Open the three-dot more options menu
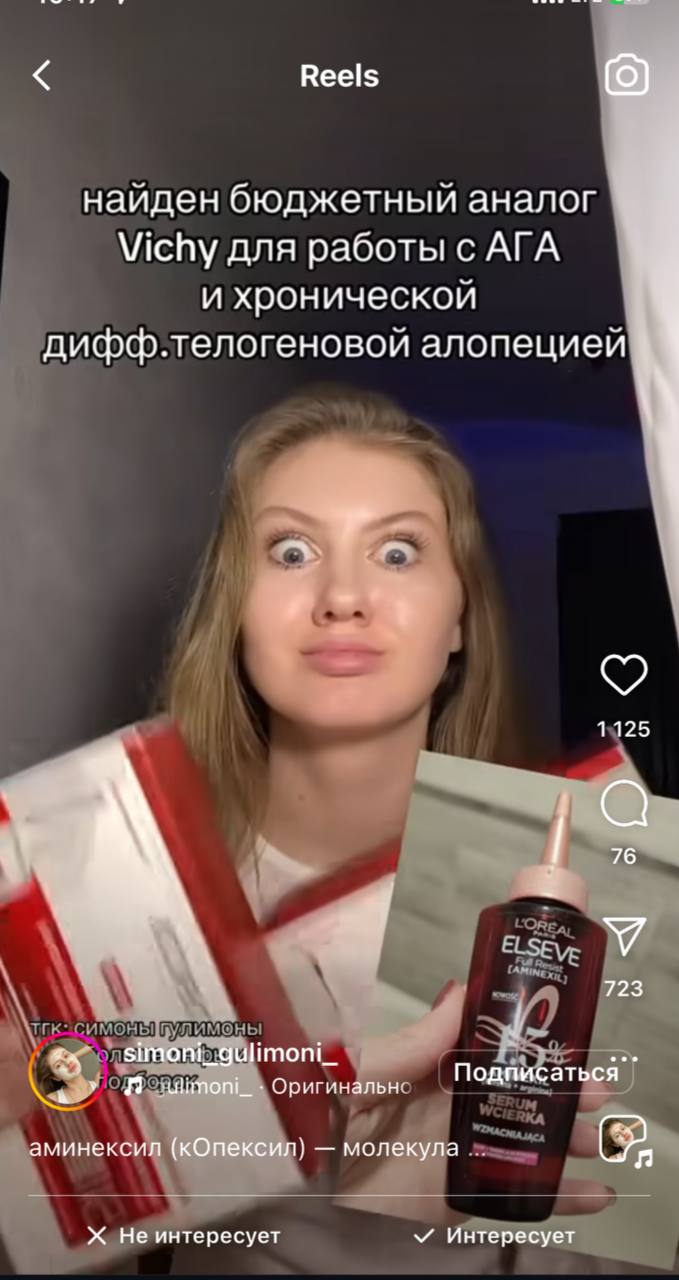The image size is (679, 1280). [624, 1059]
